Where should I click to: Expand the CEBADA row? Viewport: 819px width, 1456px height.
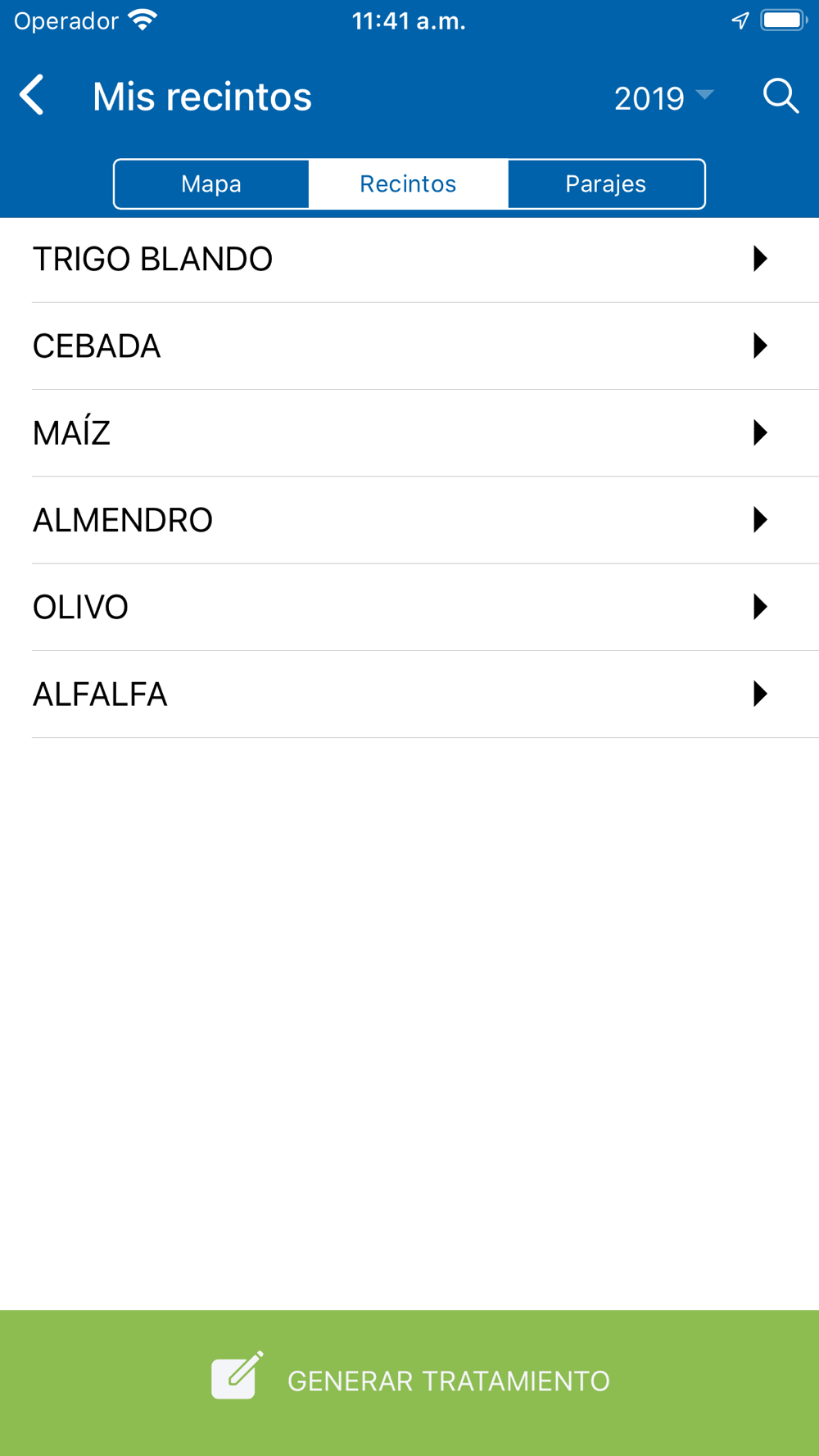point(409,346)
